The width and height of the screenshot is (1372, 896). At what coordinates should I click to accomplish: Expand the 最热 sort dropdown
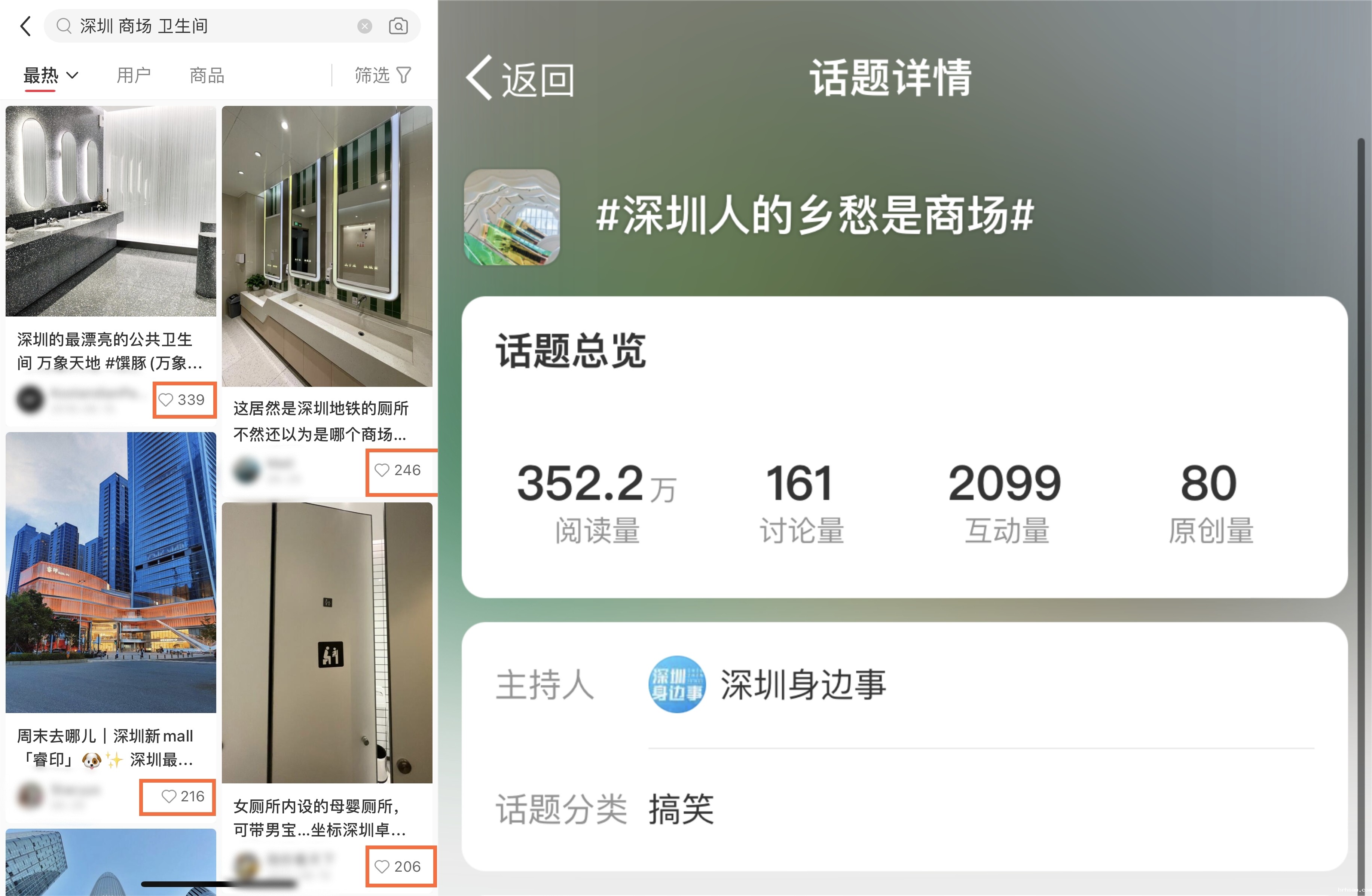pyautogui.click(x=51, y=76)
